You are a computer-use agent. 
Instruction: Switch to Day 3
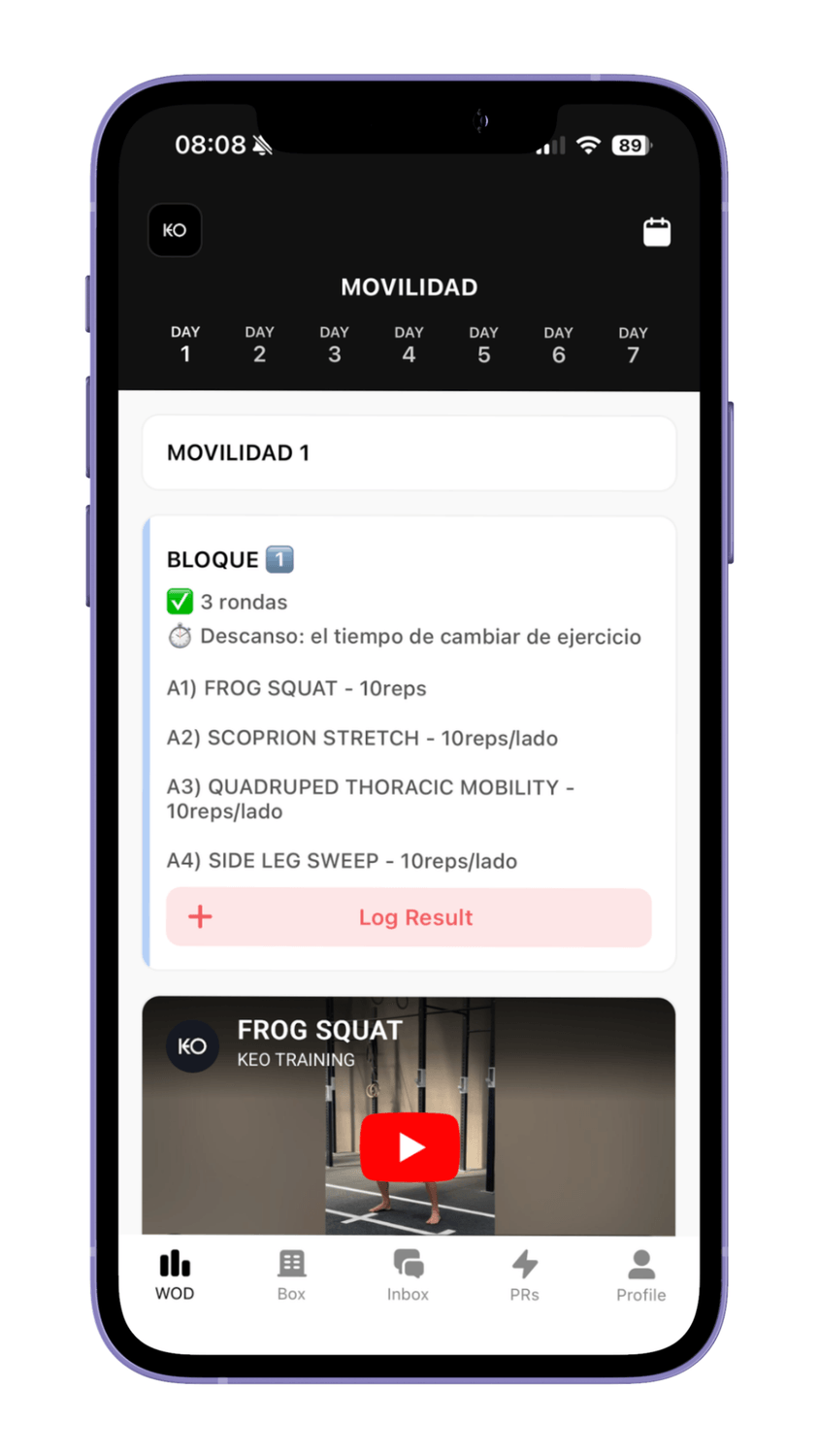(334, 345)
